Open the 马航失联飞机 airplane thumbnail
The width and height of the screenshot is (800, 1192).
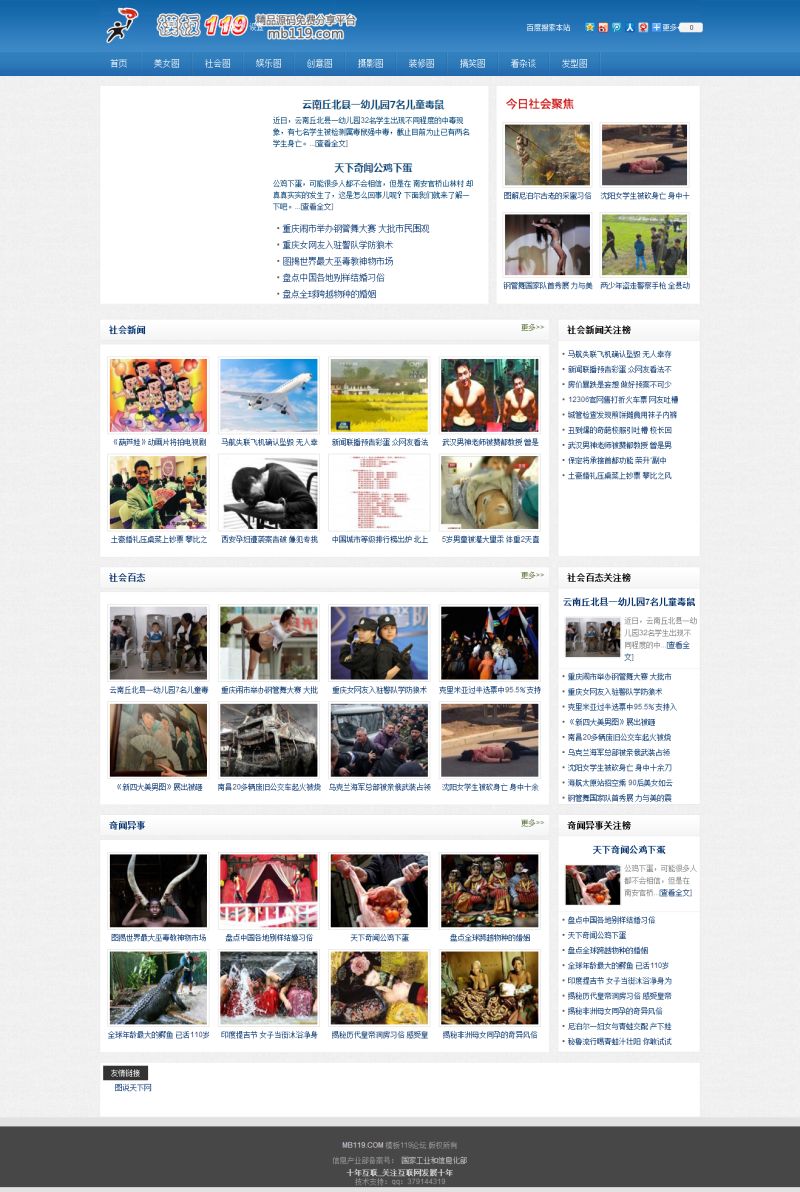(x=268, y=395)
